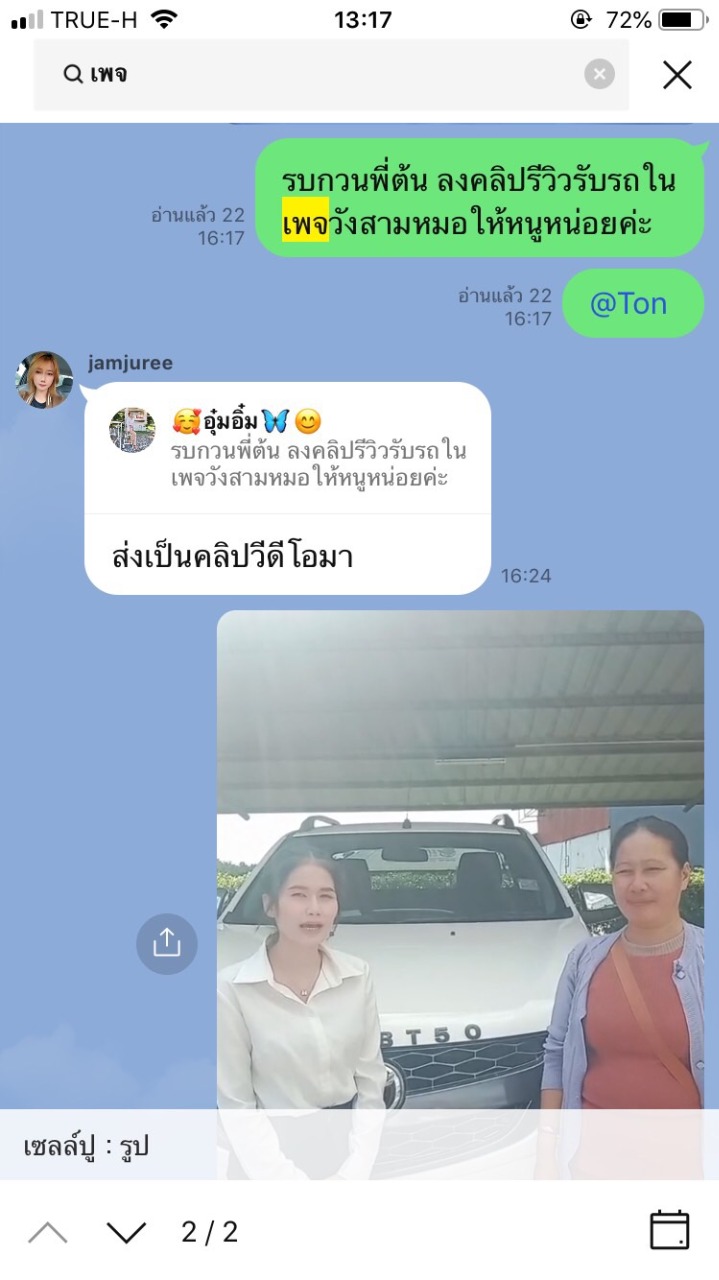The height and width of the screenshot is (1280, 719).
Task: Go to the previous search result
Action: coord(48,1232)
